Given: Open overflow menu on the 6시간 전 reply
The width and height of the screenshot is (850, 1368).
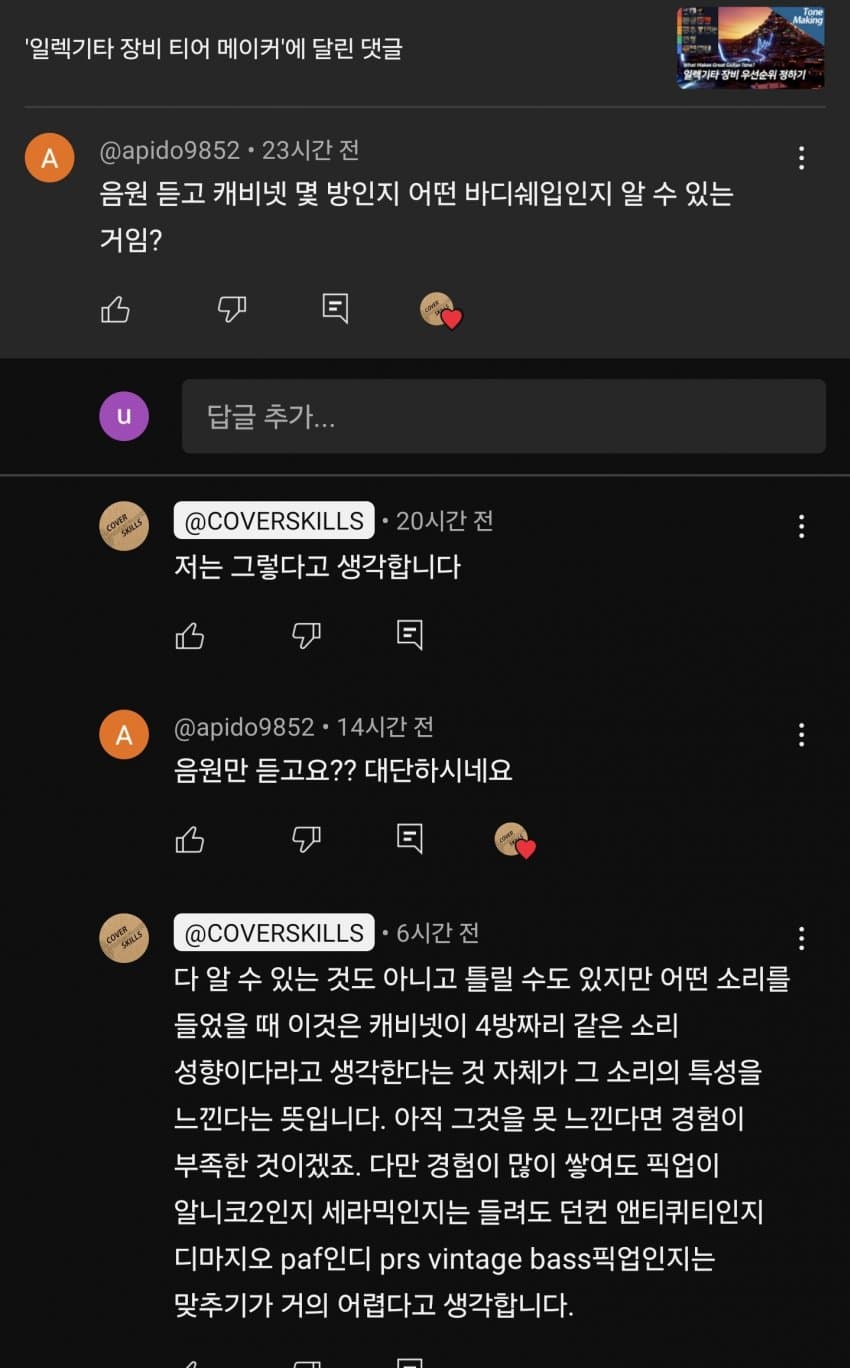Looking at the screenshot, I should coord(801,938).
